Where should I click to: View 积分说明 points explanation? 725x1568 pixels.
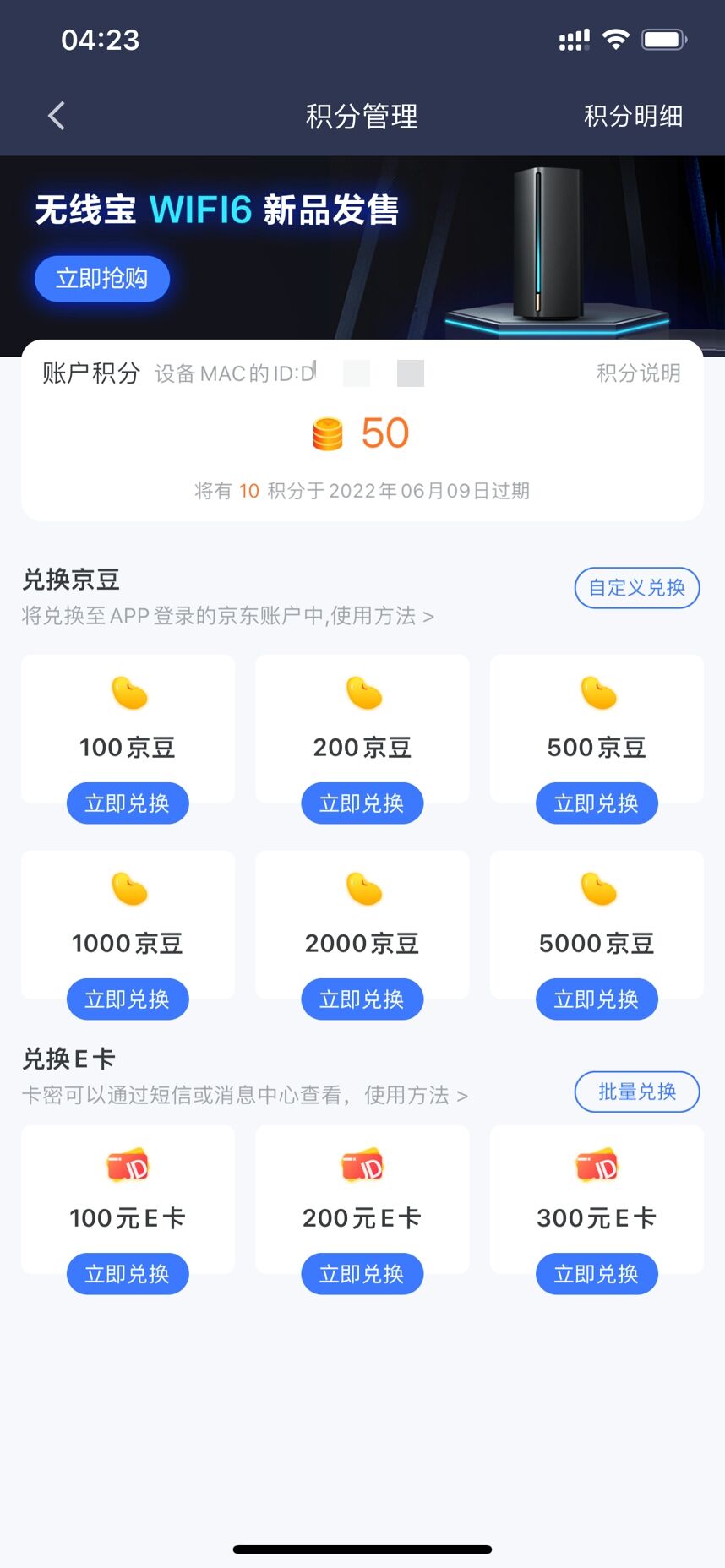coord(638,373)
